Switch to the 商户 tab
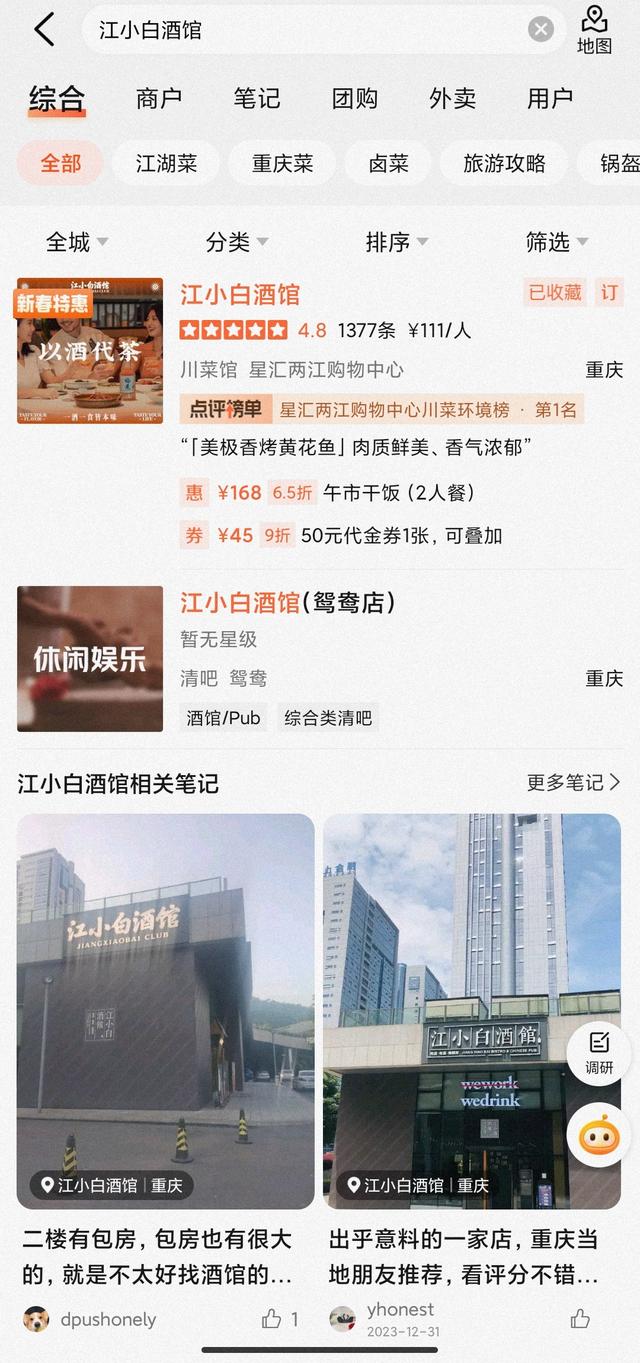Viewport: 640px width, 1363px height. pyautogui.click(x=159, y=98)
